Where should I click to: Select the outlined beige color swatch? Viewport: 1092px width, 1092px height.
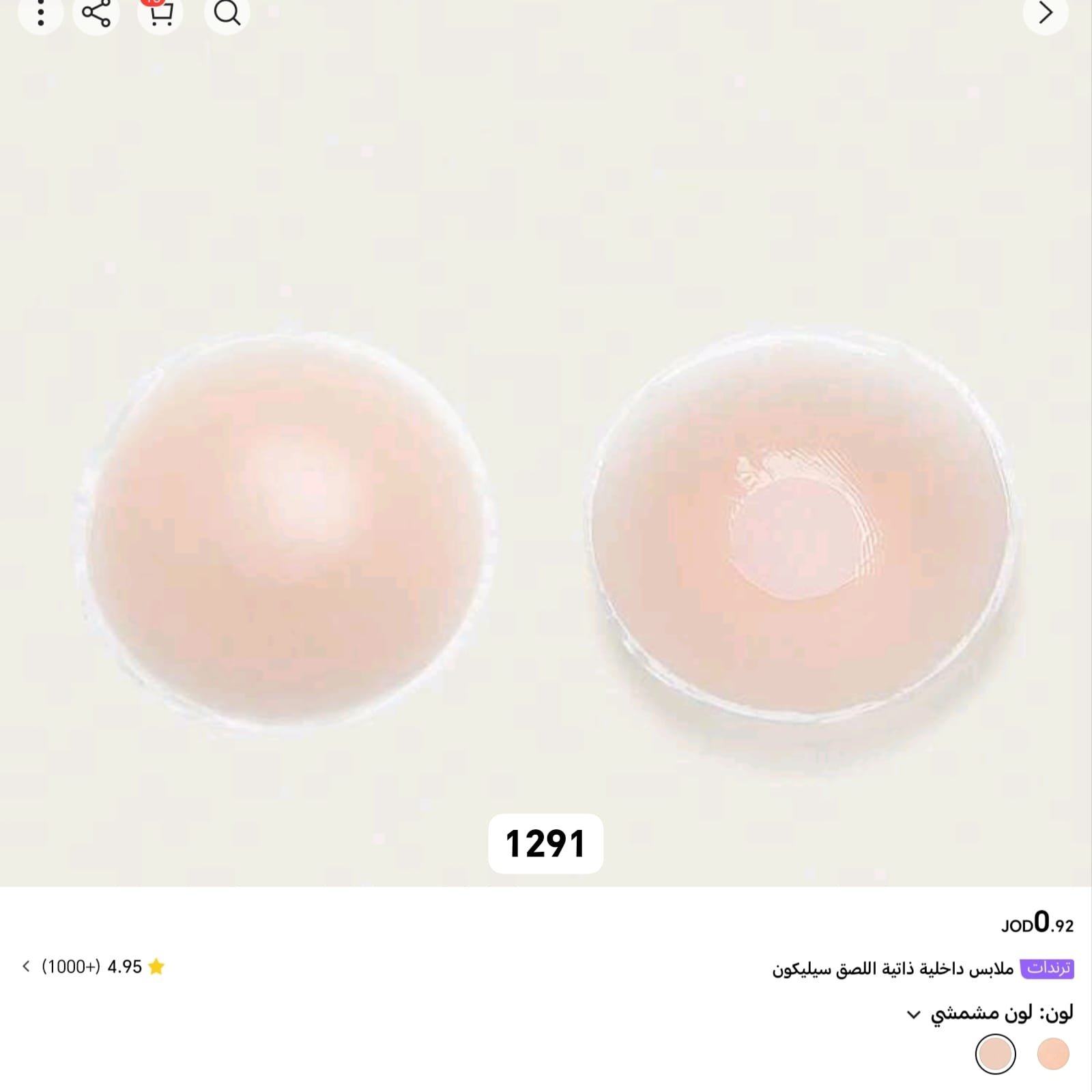pos(995,1054)
